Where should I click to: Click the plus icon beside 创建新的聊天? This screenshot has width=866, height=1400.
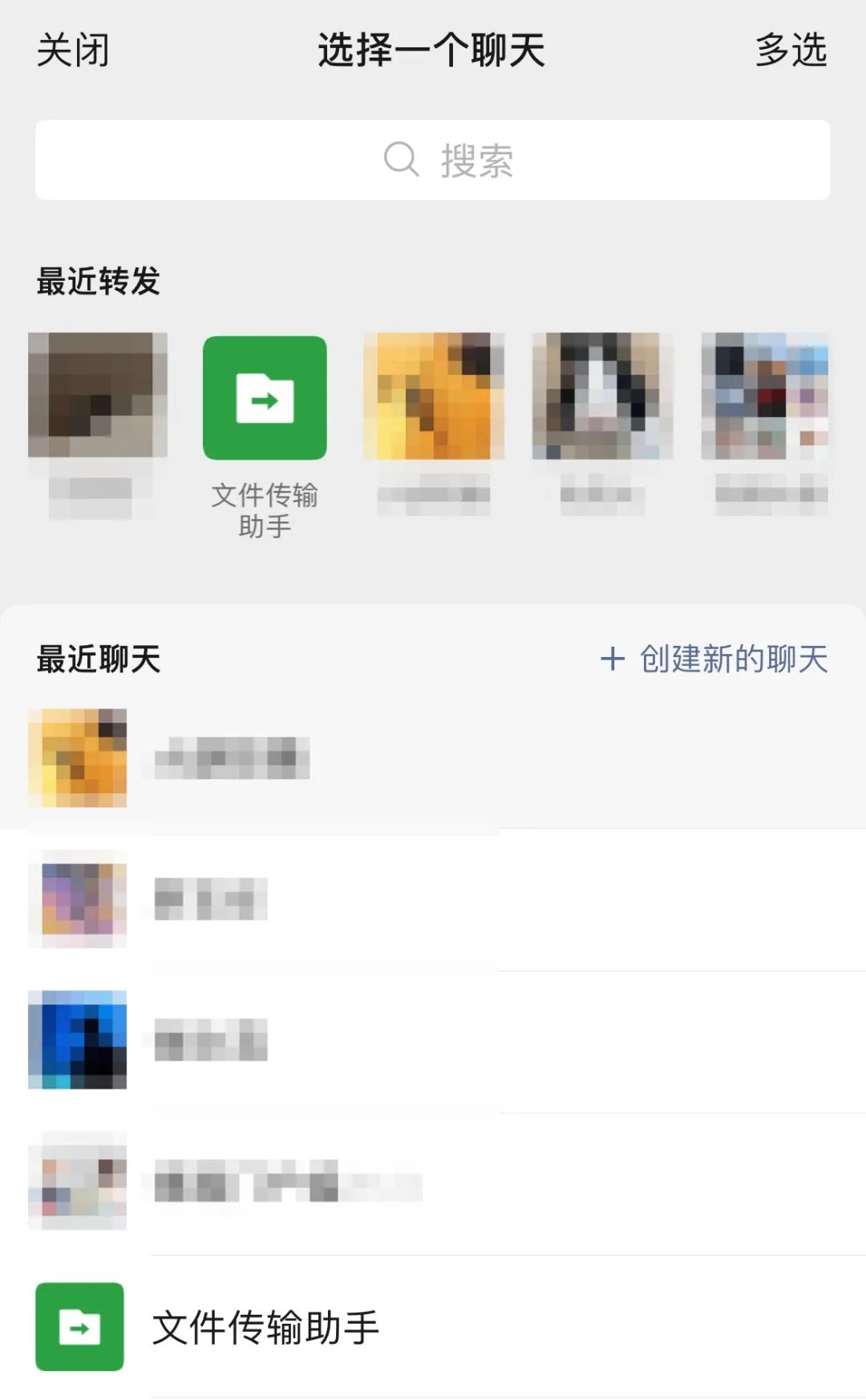[x=612, y=659]
